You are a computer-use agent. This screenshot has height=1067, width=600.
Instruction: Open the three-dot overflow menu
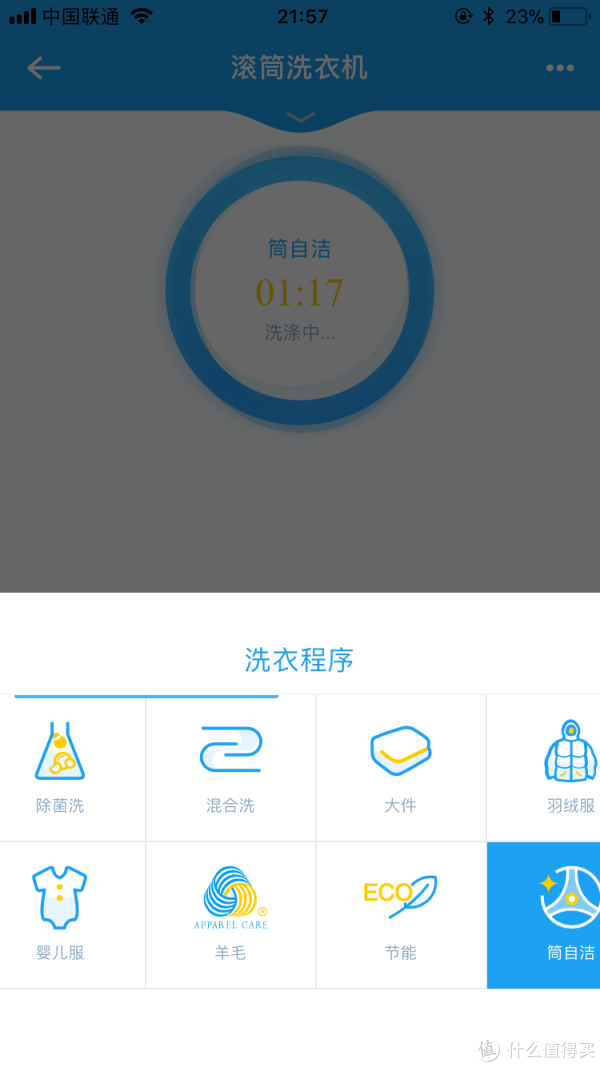coord(560,68)
